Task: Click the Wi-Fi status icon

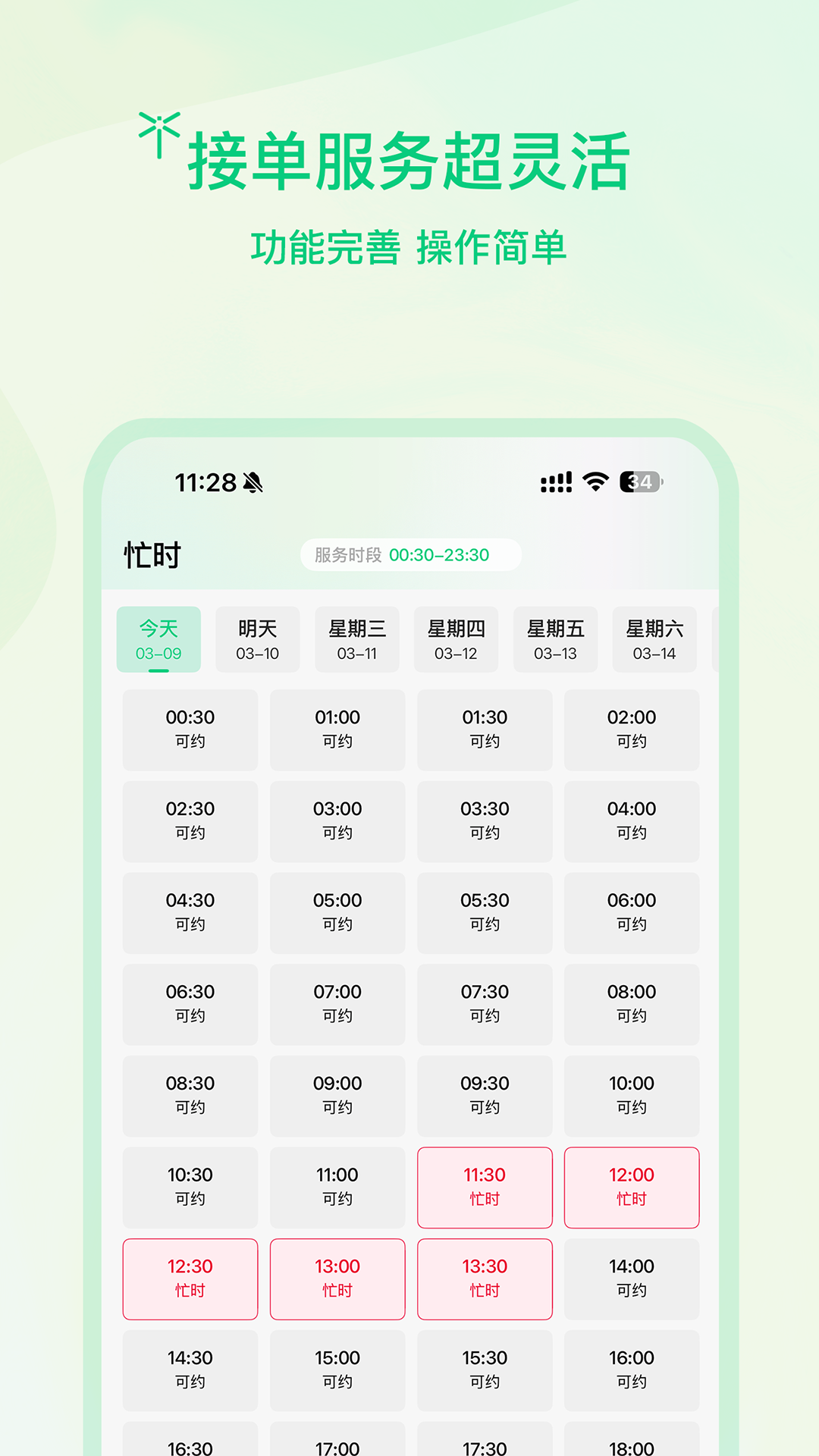Action: pos(595,480)
